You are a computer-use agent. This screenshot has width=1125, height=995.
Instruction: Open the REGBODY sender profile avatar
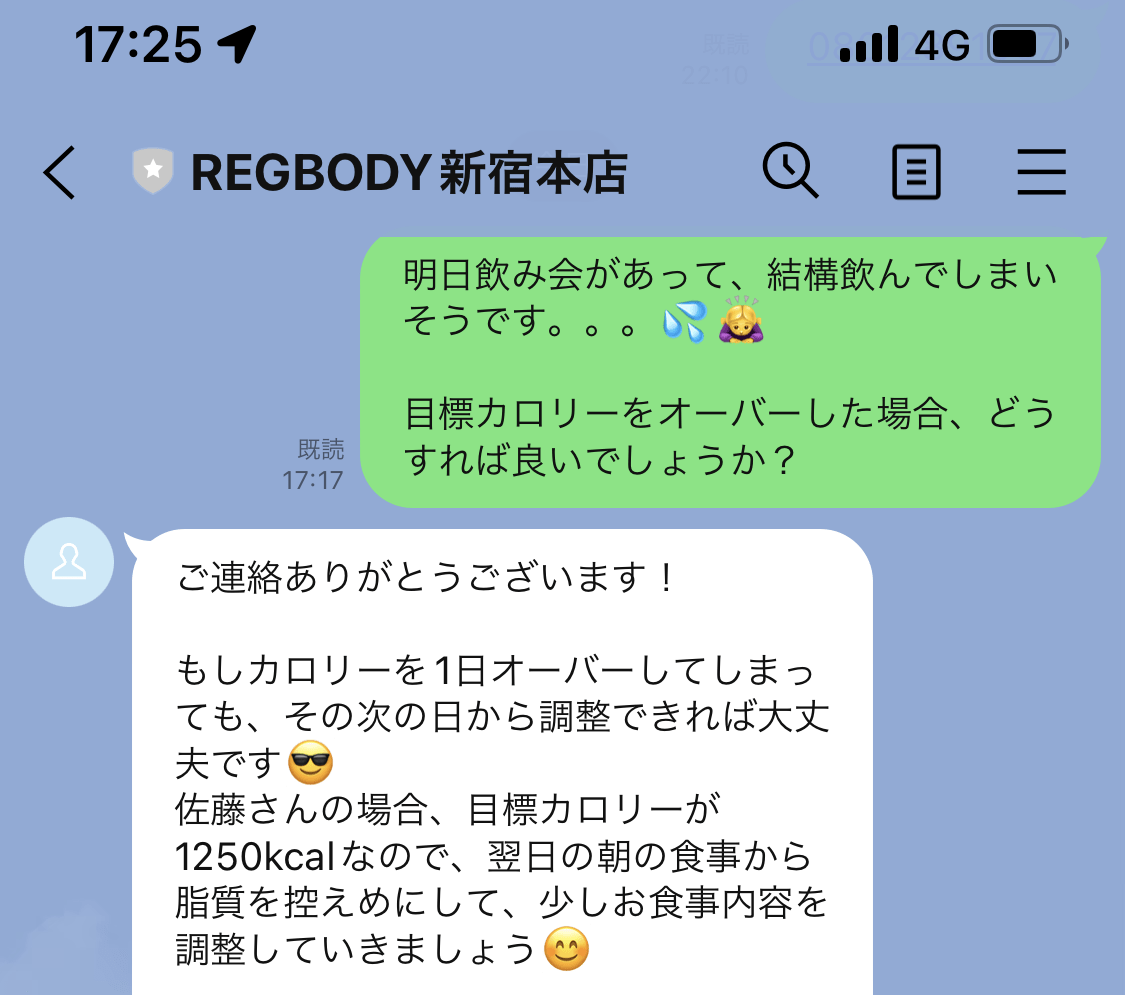(69, 563)
